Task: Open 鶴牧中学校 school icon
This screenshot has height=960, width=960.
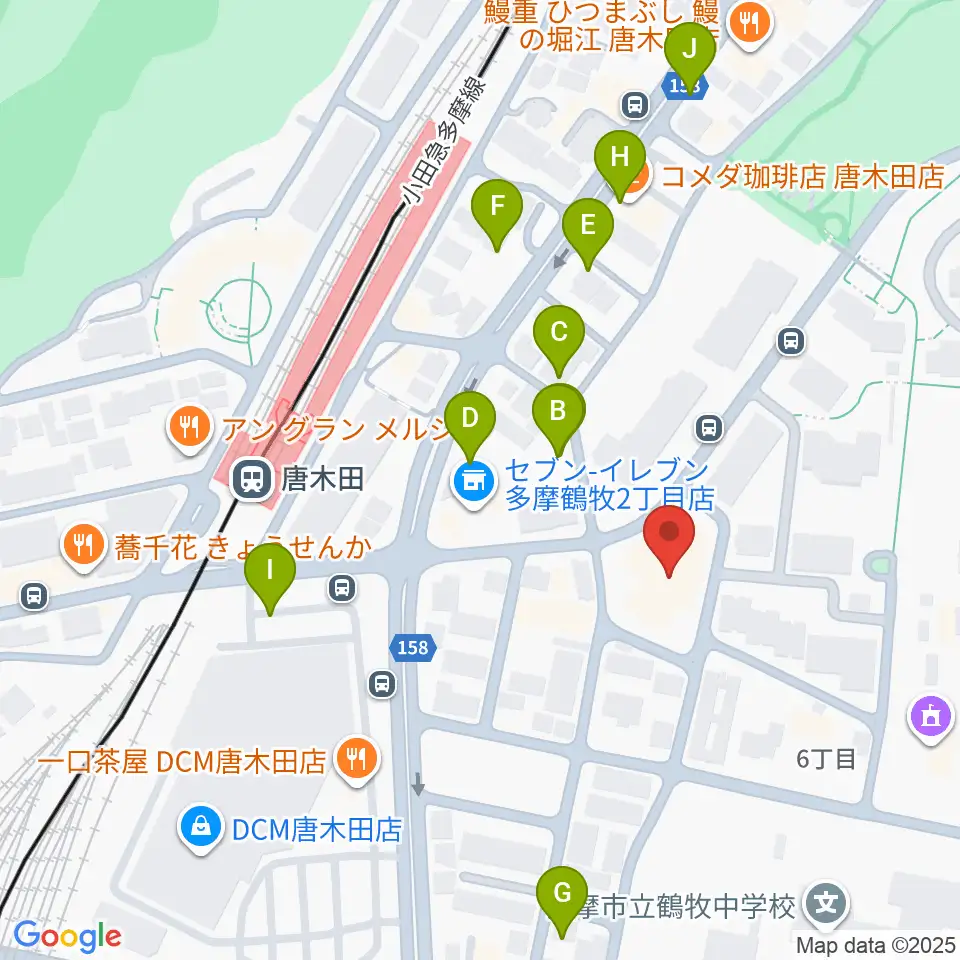Action: click(x=827, y=905)
